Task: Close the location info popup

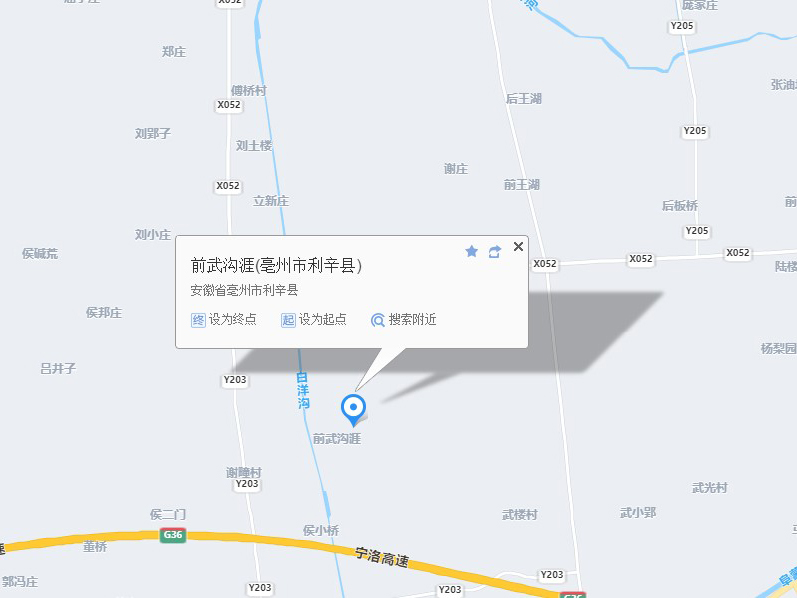Action: (518, 246)
